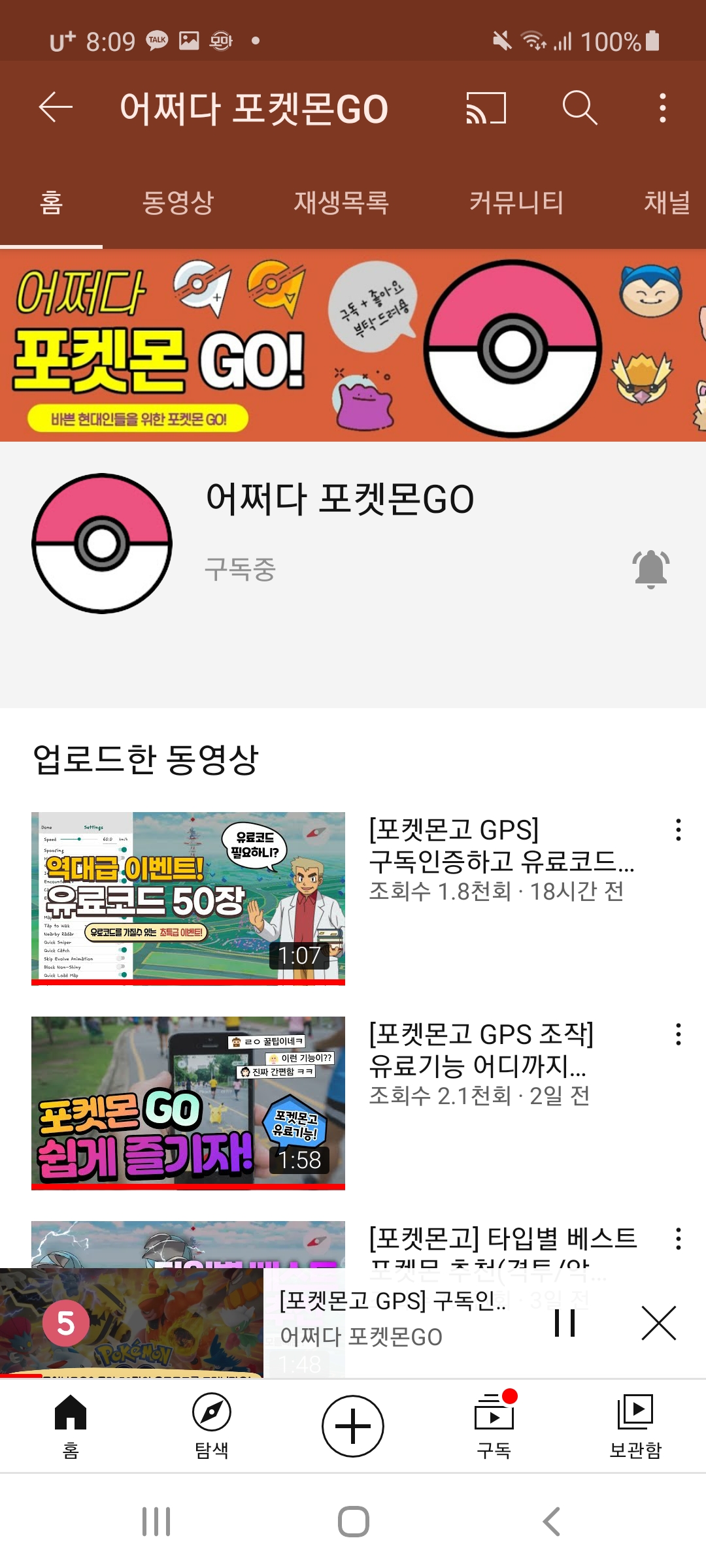
Task: Switch to the 동영상 tab
Action: (178, 203)
